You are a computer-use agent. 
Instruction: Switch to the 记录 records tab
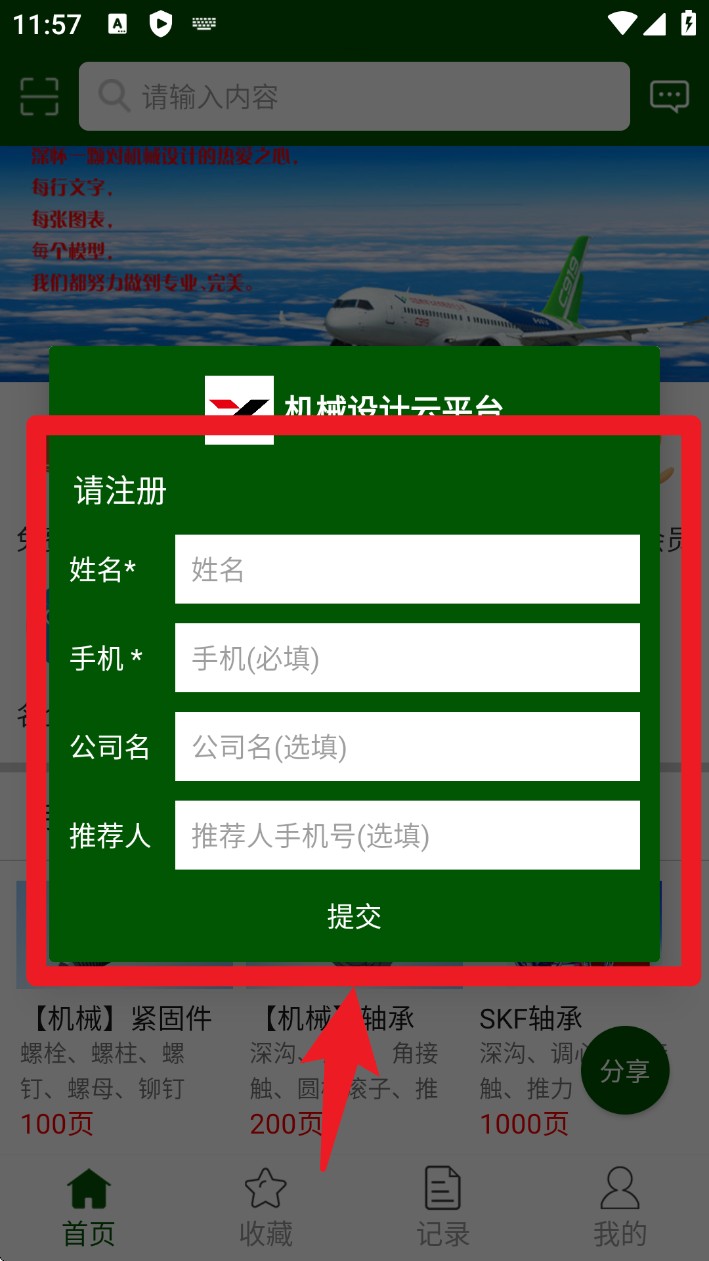[443, 1208]
